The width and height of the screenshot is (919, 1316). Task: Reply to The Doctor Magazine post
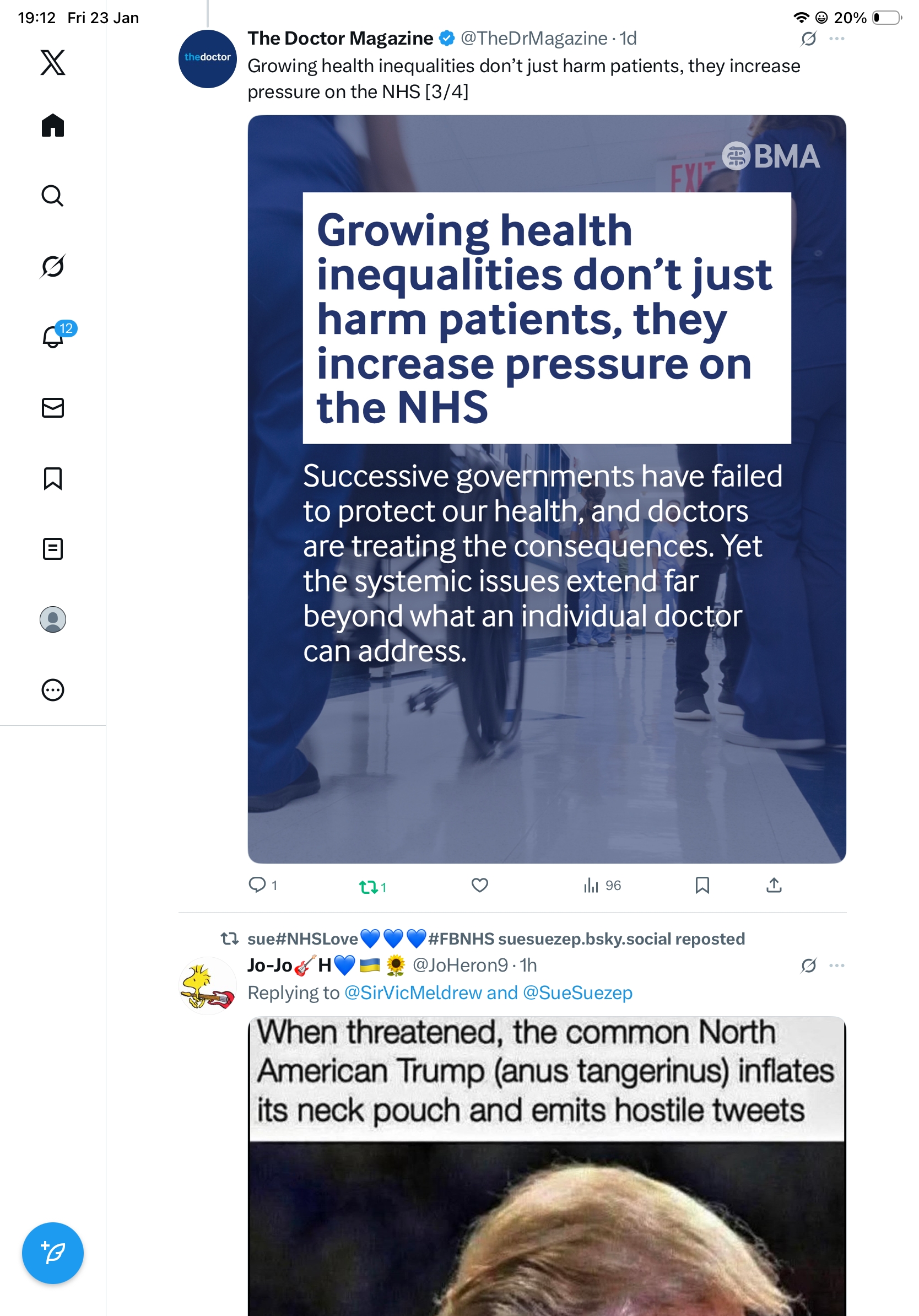[x=257, y=885]
